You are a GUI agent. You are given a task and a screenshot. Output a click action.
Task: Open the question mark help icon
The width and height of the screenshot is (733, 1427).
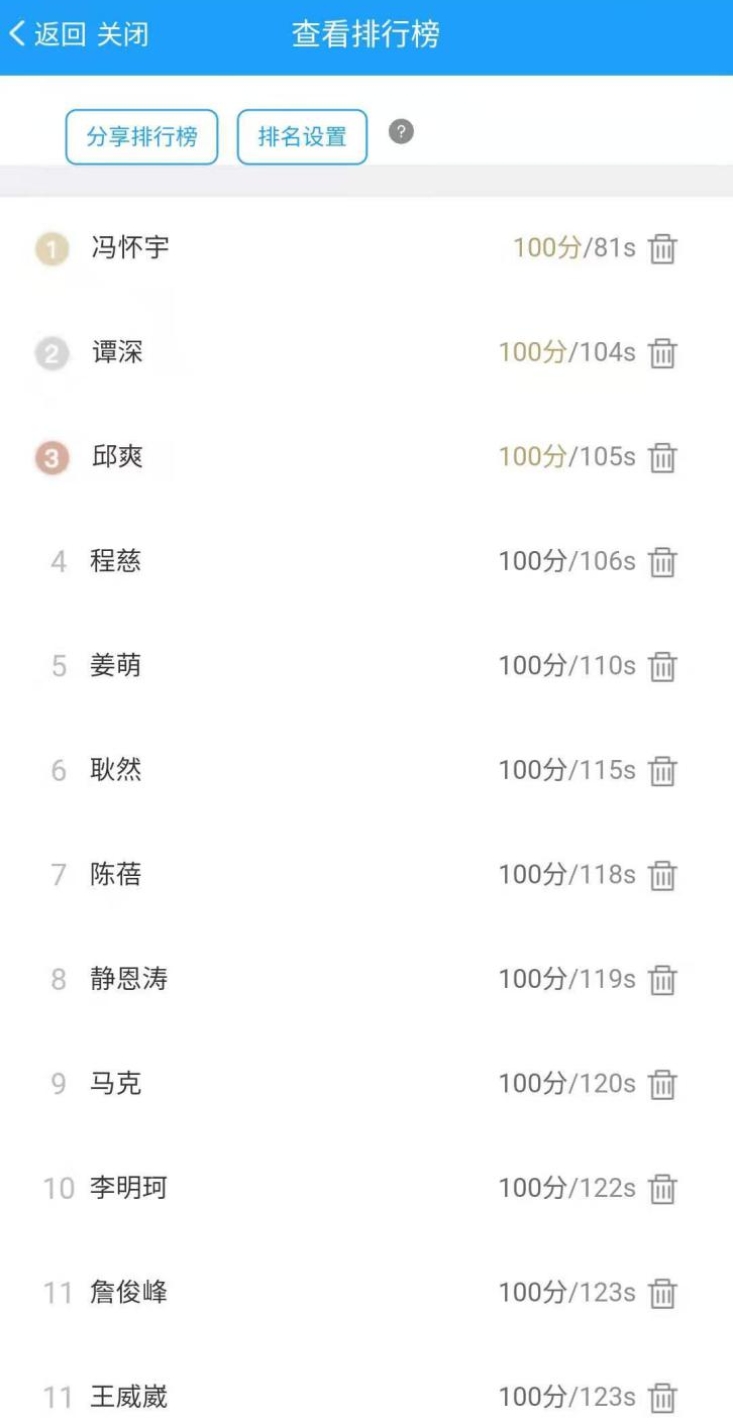(401, 131)
